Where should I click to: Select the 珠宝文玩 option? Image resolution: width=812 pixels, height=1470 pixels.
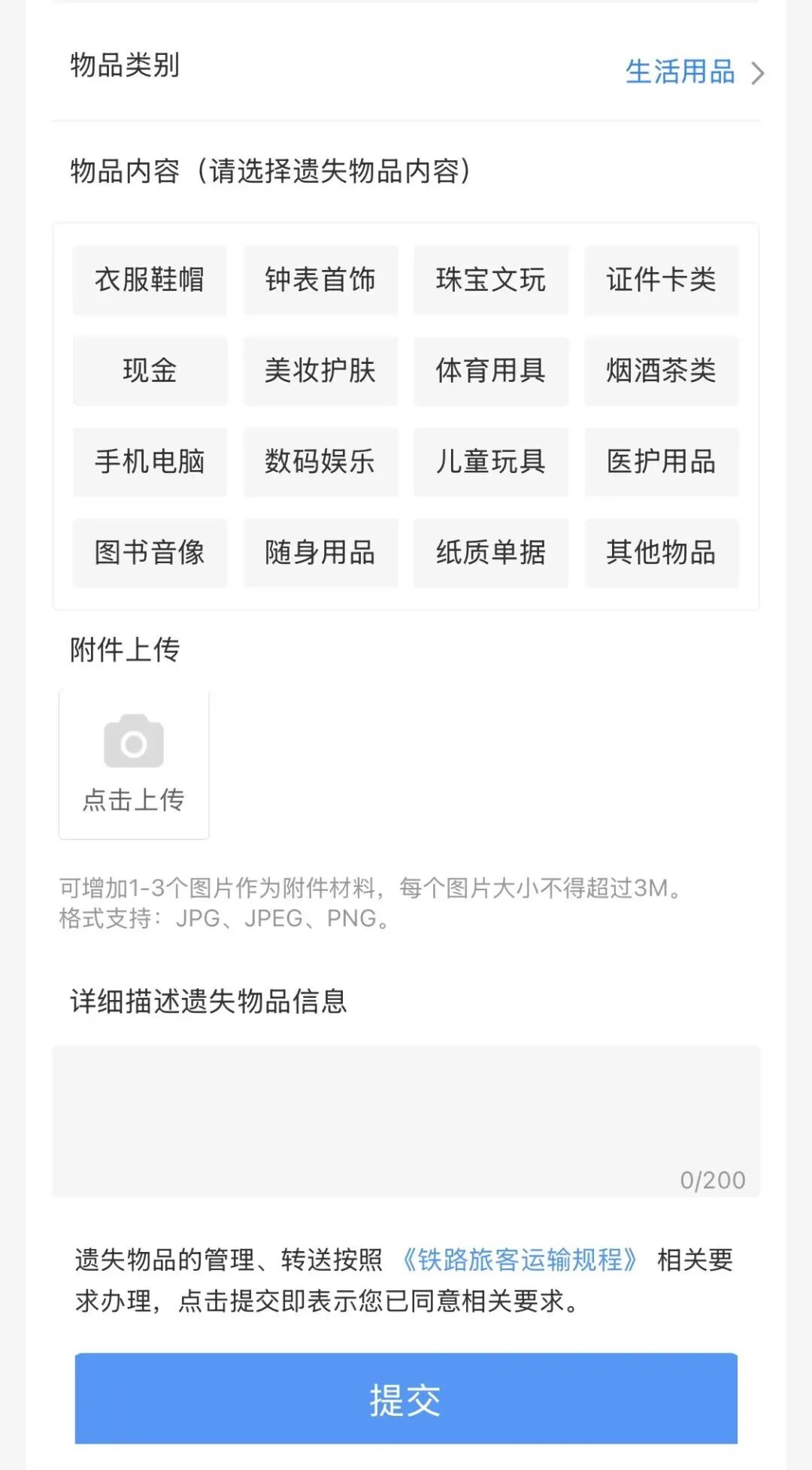pyautogui.click(x=491, y=280)
